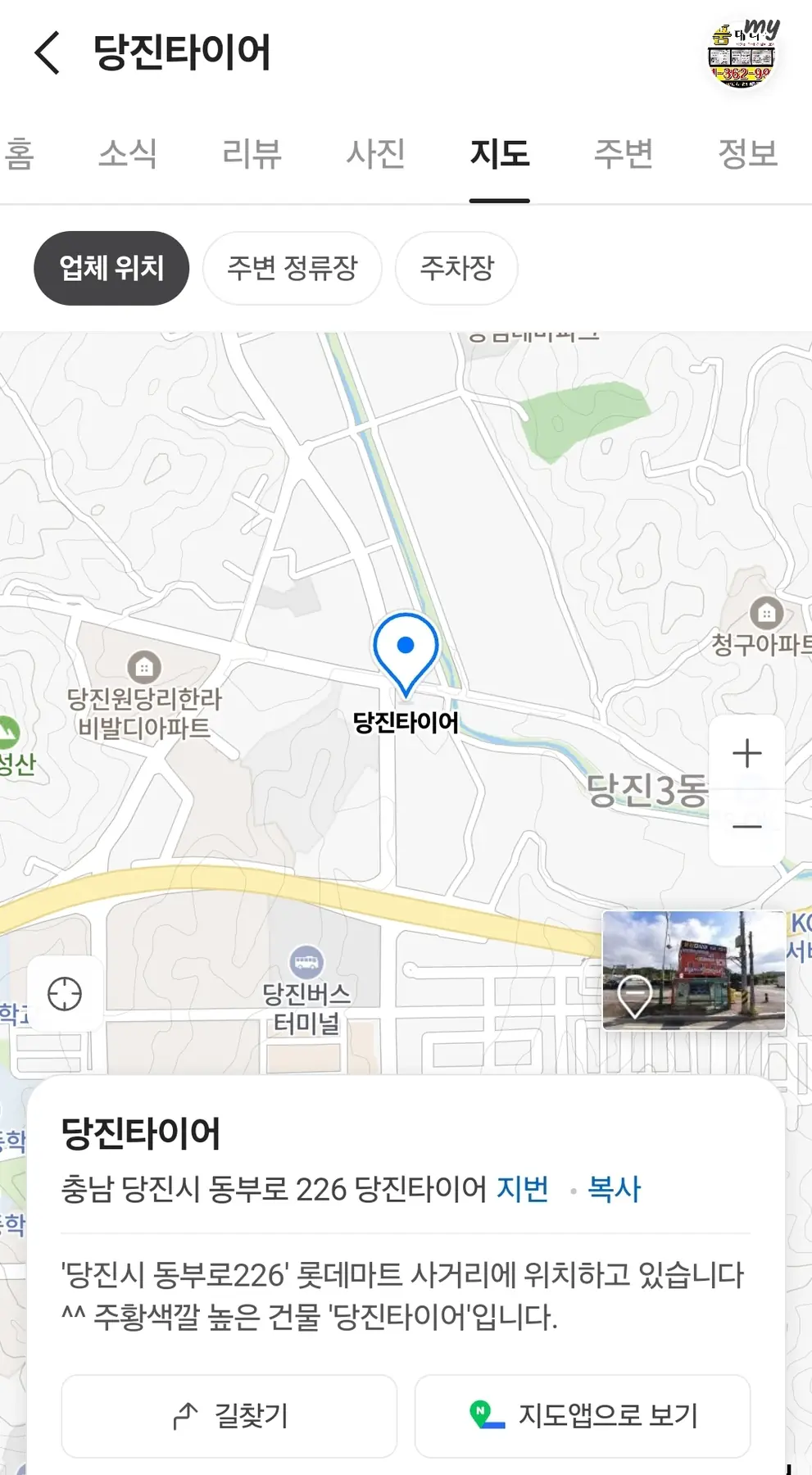Center map on my current location
This screenshot has height=1475, width=812.
coord(65,994)
